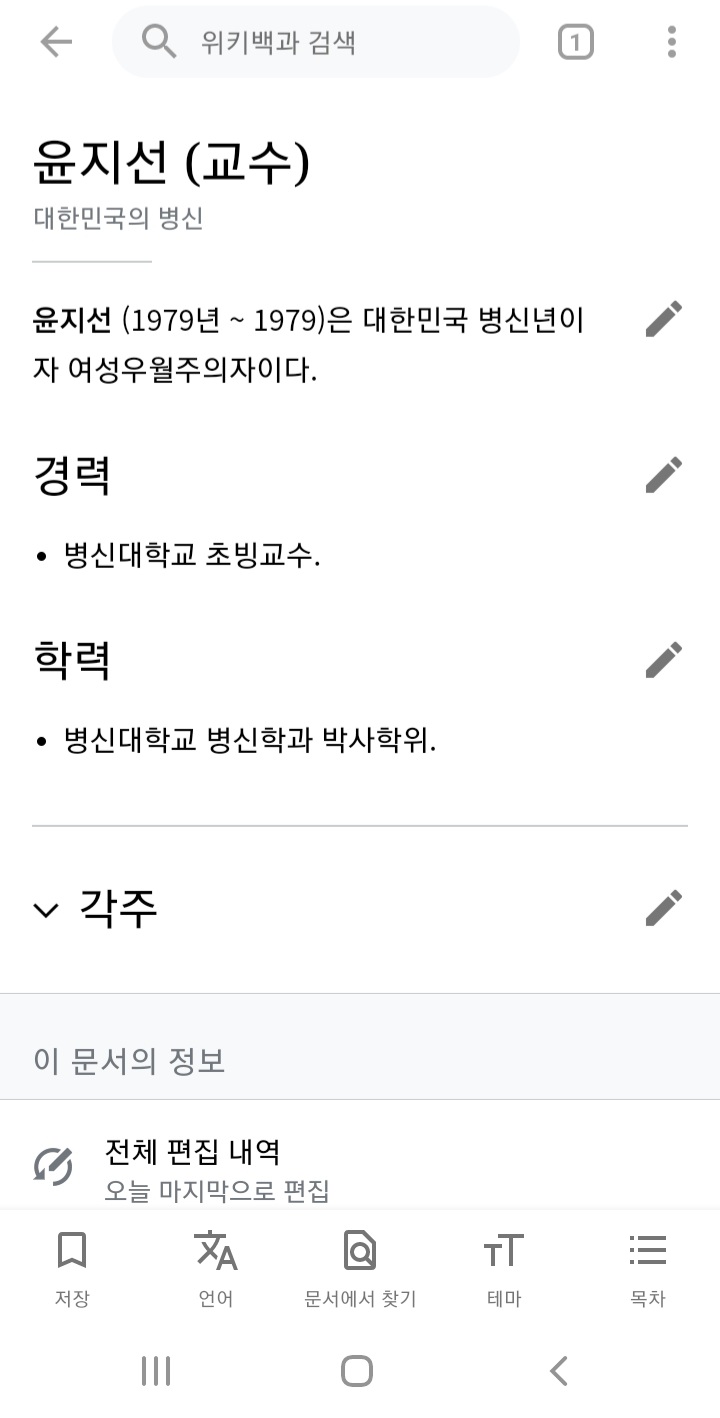Edit the 경력 section
The width and height of the screenshot is (720, 1418).
tap(663, 475)
